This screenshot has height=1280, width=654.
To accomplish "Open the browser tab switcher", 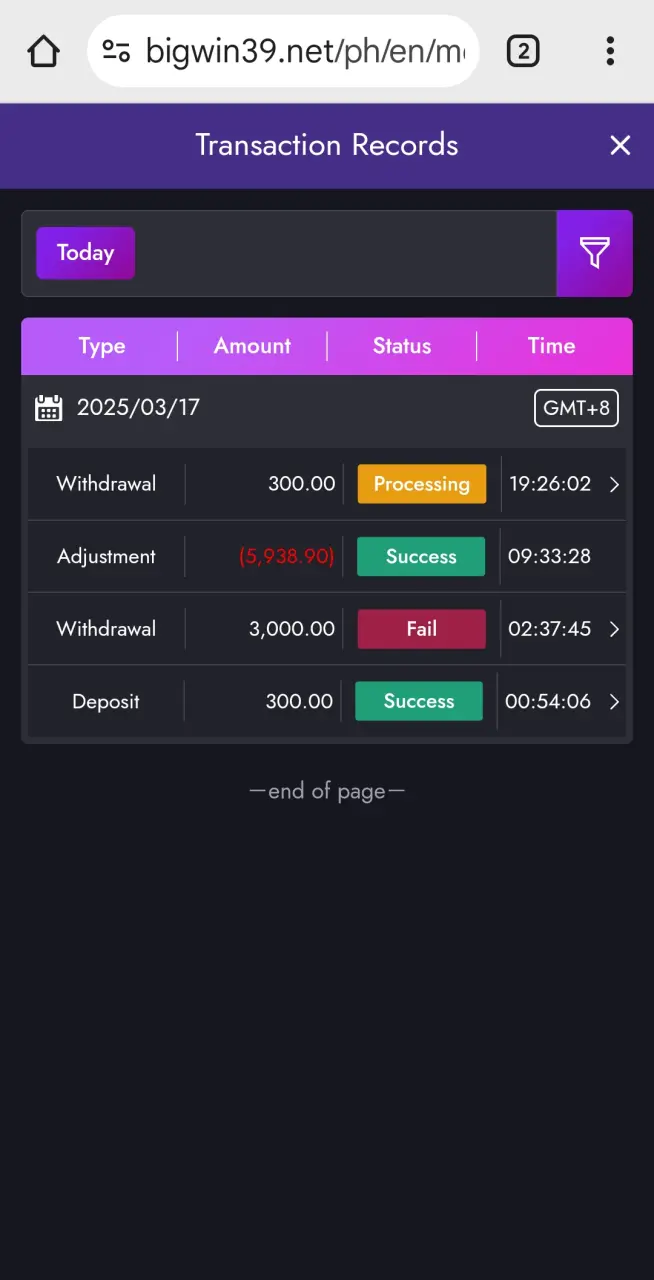I will tap(523, 51).
